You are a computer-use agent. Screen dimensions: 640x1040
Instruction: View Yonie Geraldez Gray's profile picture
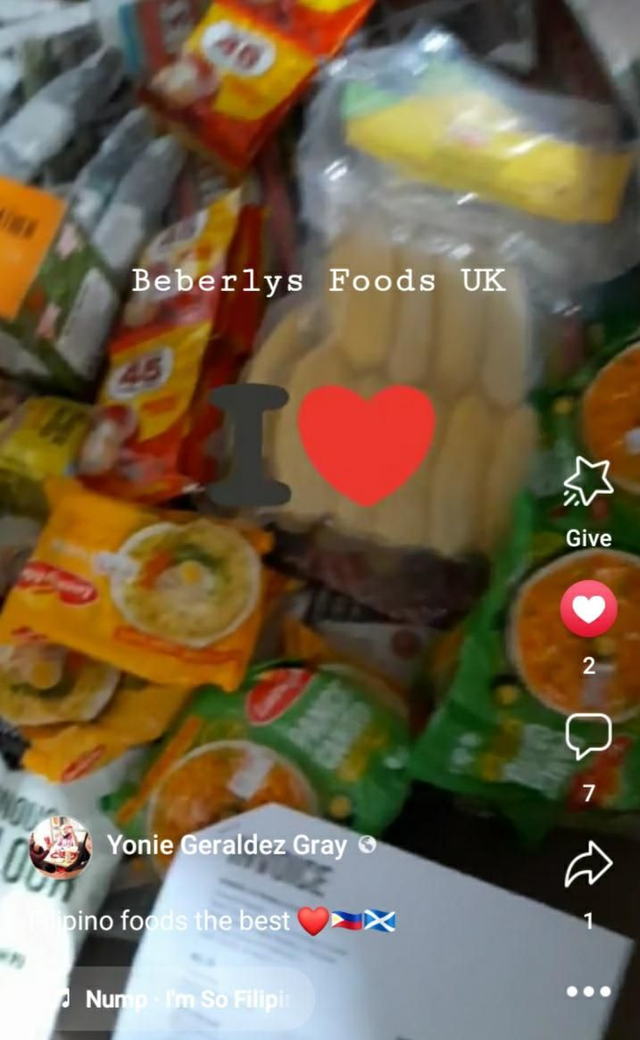click(60, 848)
